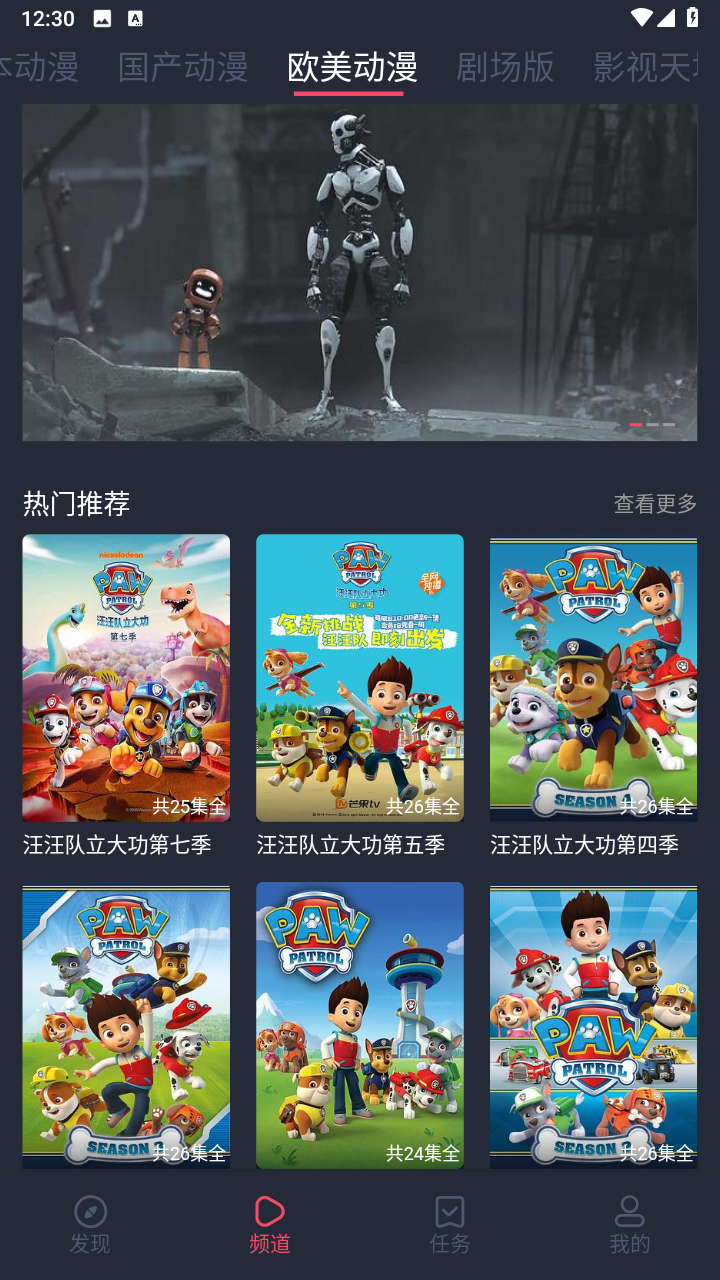
Task: Open the 任务 tab
Action: tap(450, 1225)
